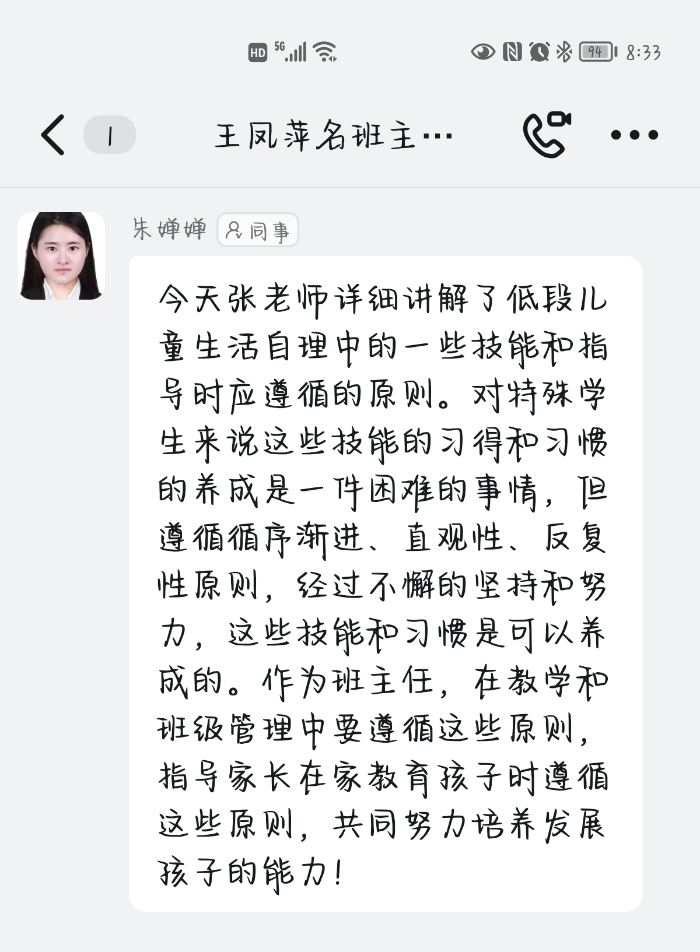The image size is (700, 952).
Task: Start a voice or video call
Action: click(545, 135)
